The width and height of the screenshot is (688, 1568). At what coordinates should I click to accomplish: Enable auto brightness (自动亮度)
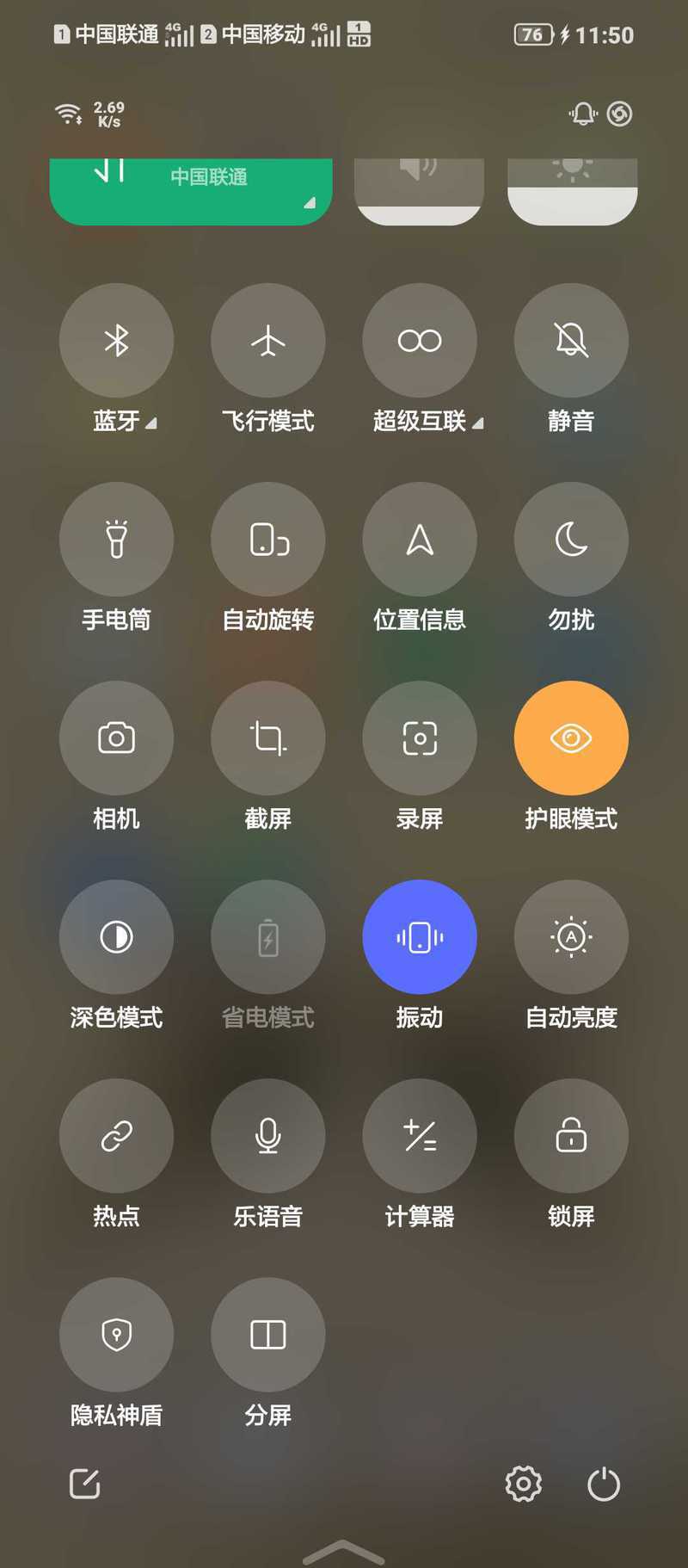pos(571,937)
